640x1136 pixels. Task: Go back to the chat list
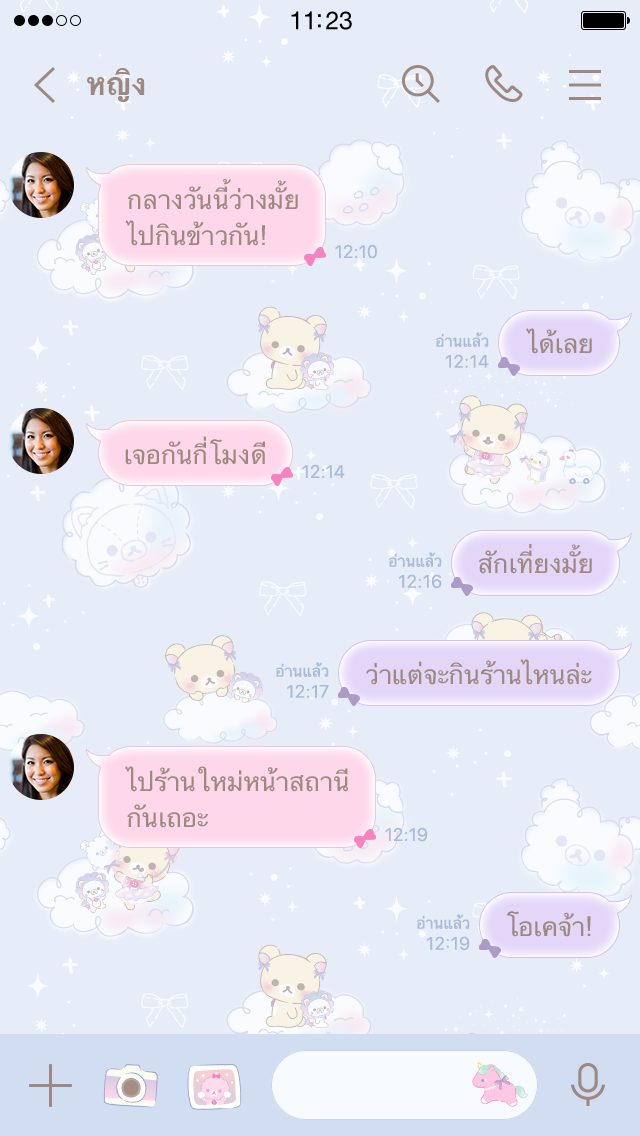45,85
